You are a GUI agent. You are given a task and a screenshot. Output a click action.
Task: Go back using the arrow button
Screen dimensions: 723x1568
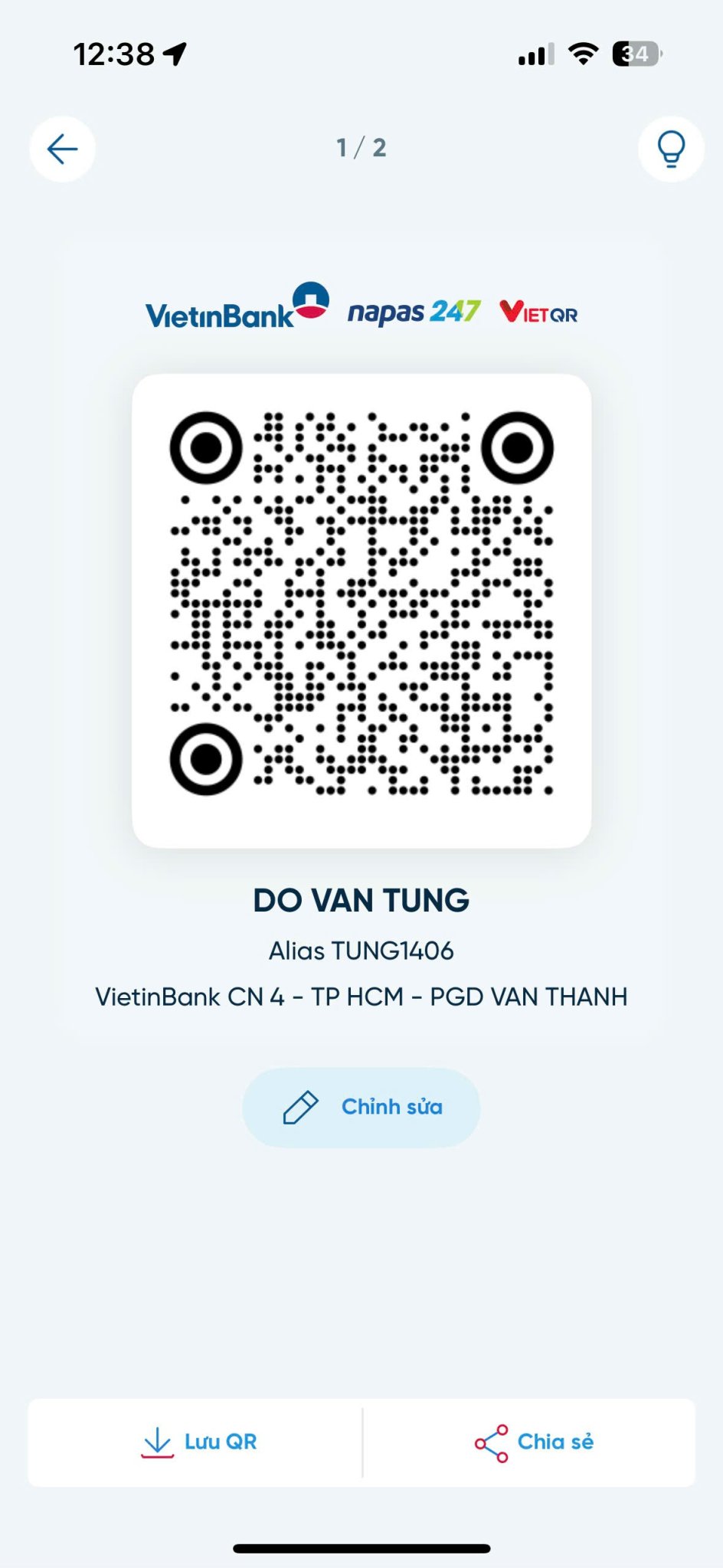coord(63,149)
